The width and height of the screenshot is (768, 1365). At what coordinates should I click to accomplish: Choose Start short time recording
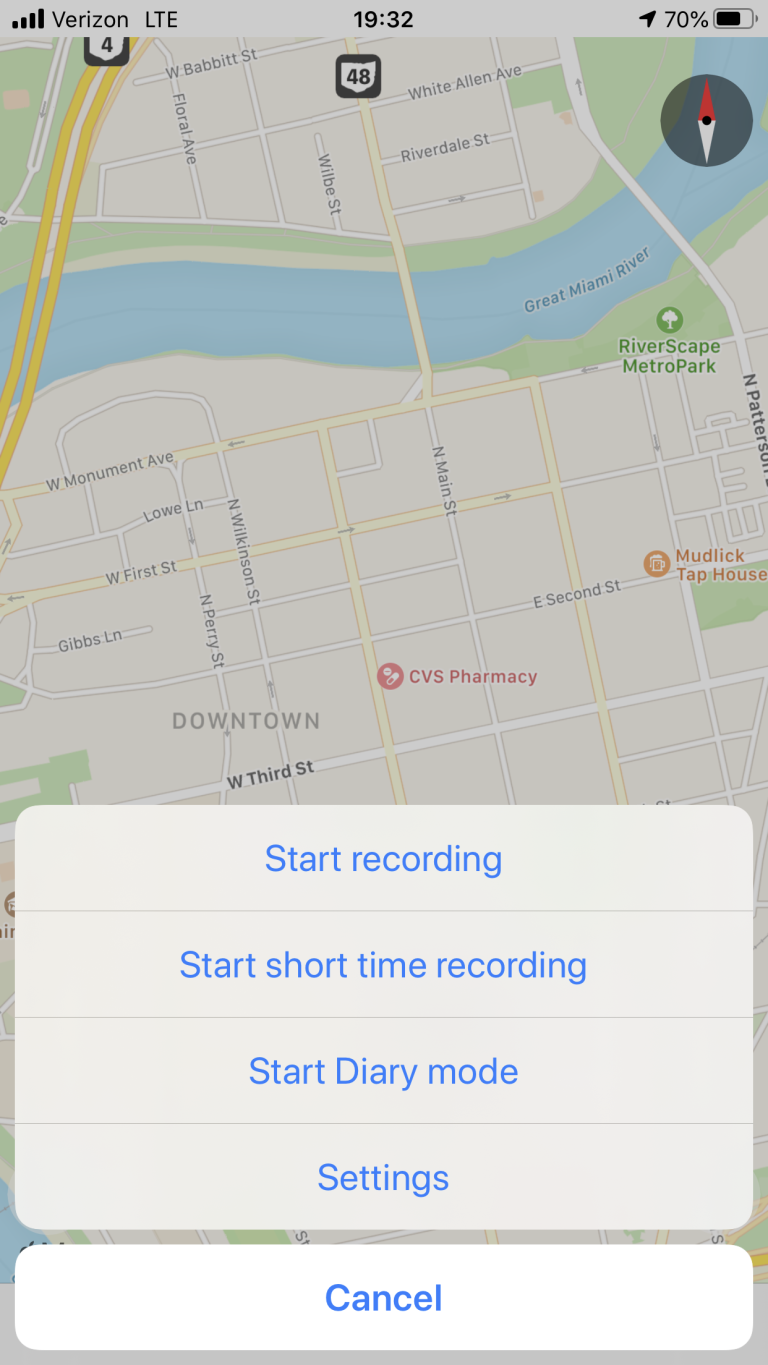383,964
